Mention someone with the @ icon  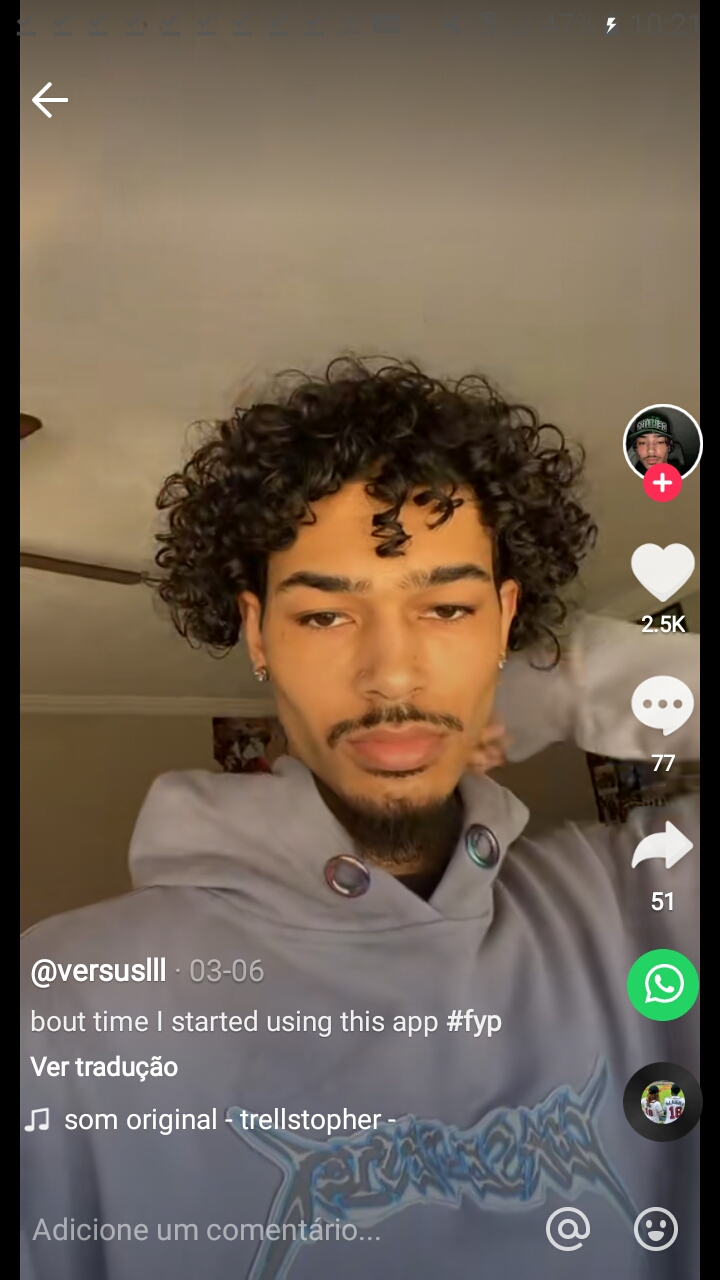[x=568, y=1229]
